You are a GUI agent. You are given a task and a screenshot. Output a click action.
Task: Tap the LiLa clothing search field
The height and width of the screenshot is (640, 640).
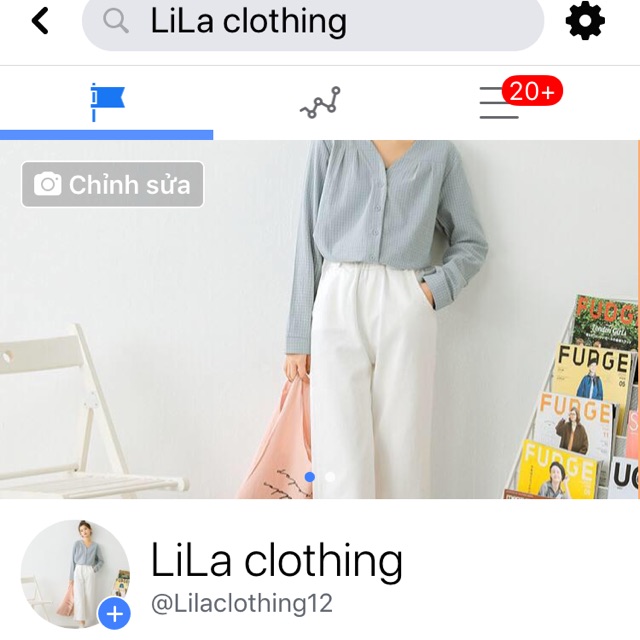312,21
